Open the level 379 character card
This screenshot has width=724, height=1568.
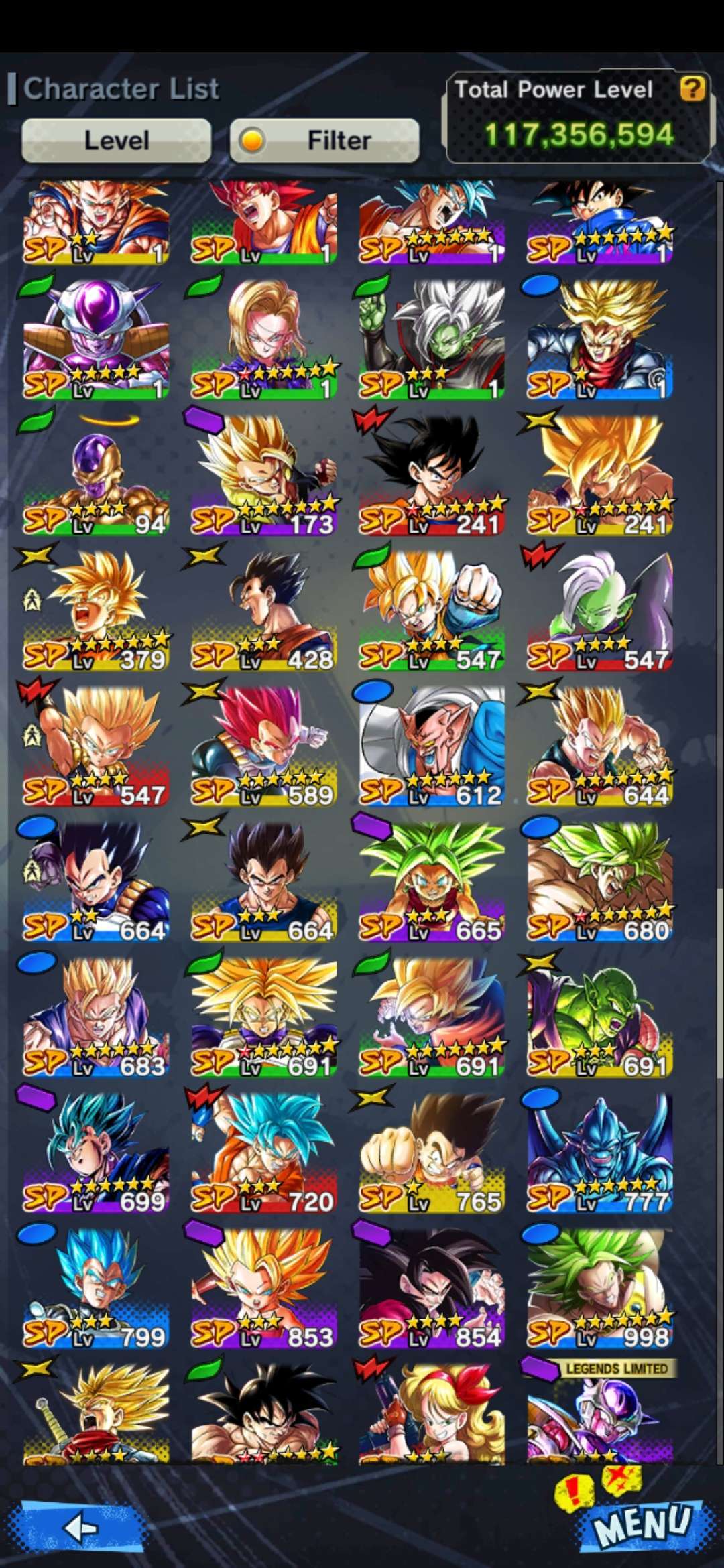click(96, 611)
